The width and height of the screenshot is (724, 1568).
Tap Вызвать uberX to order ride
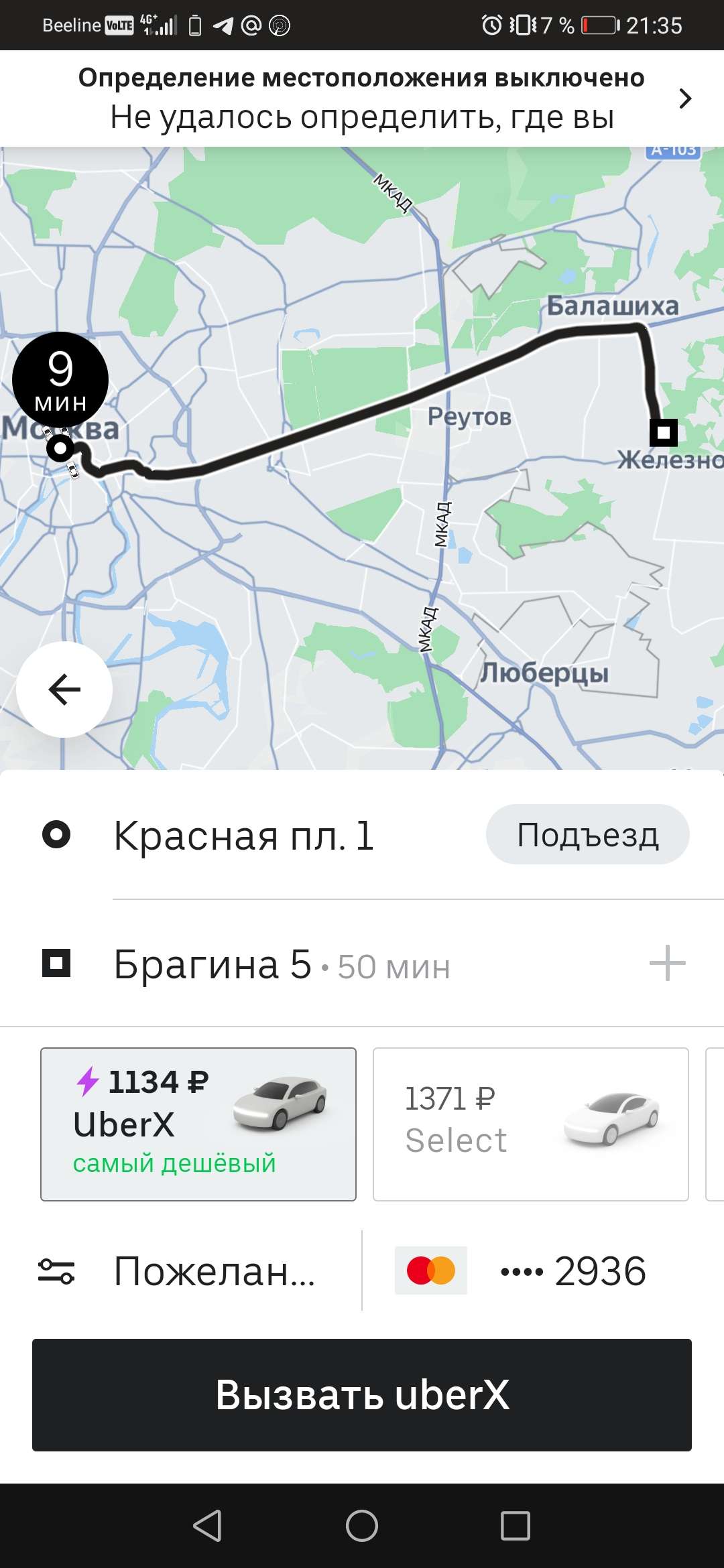click(x=362, y=1395)
